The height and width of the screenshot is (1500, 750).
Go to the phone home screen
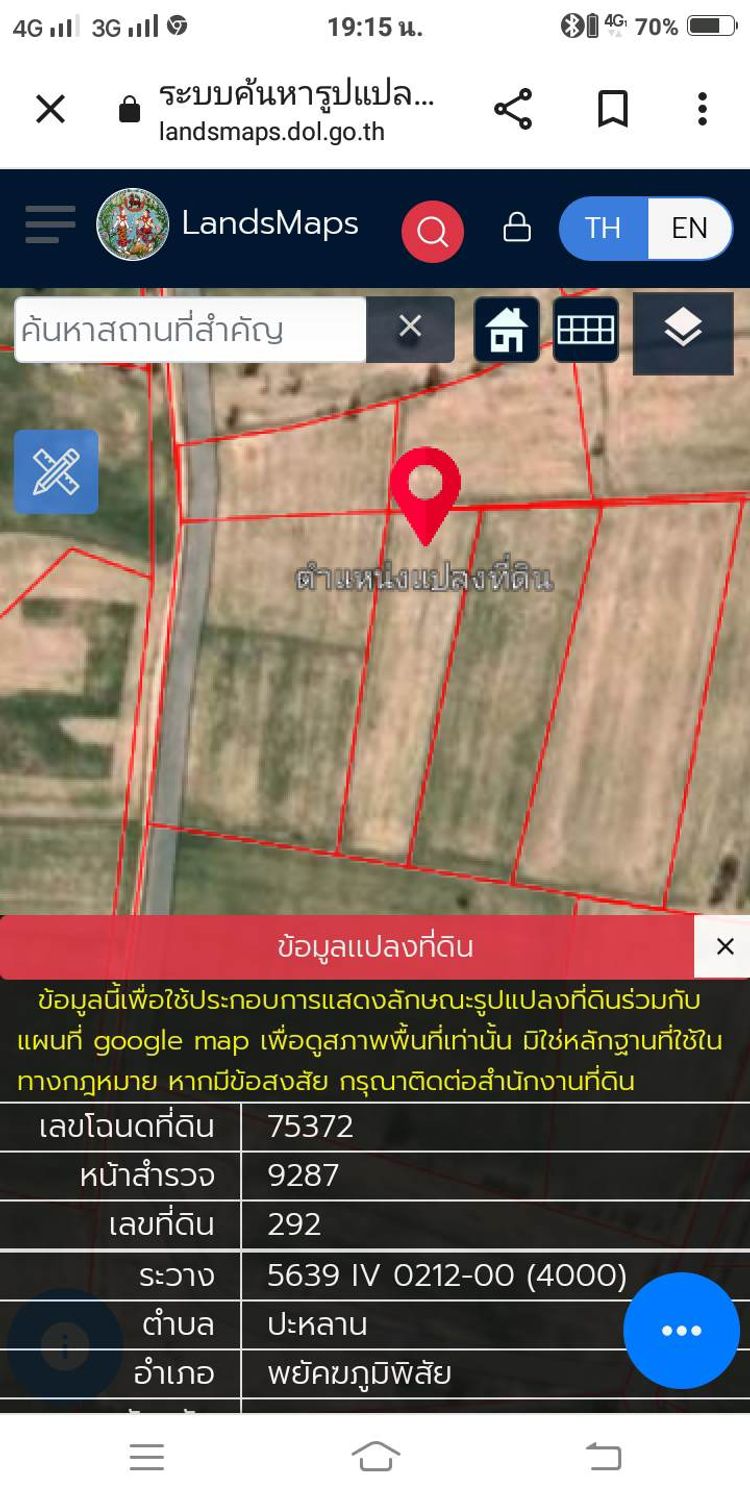376,1457
